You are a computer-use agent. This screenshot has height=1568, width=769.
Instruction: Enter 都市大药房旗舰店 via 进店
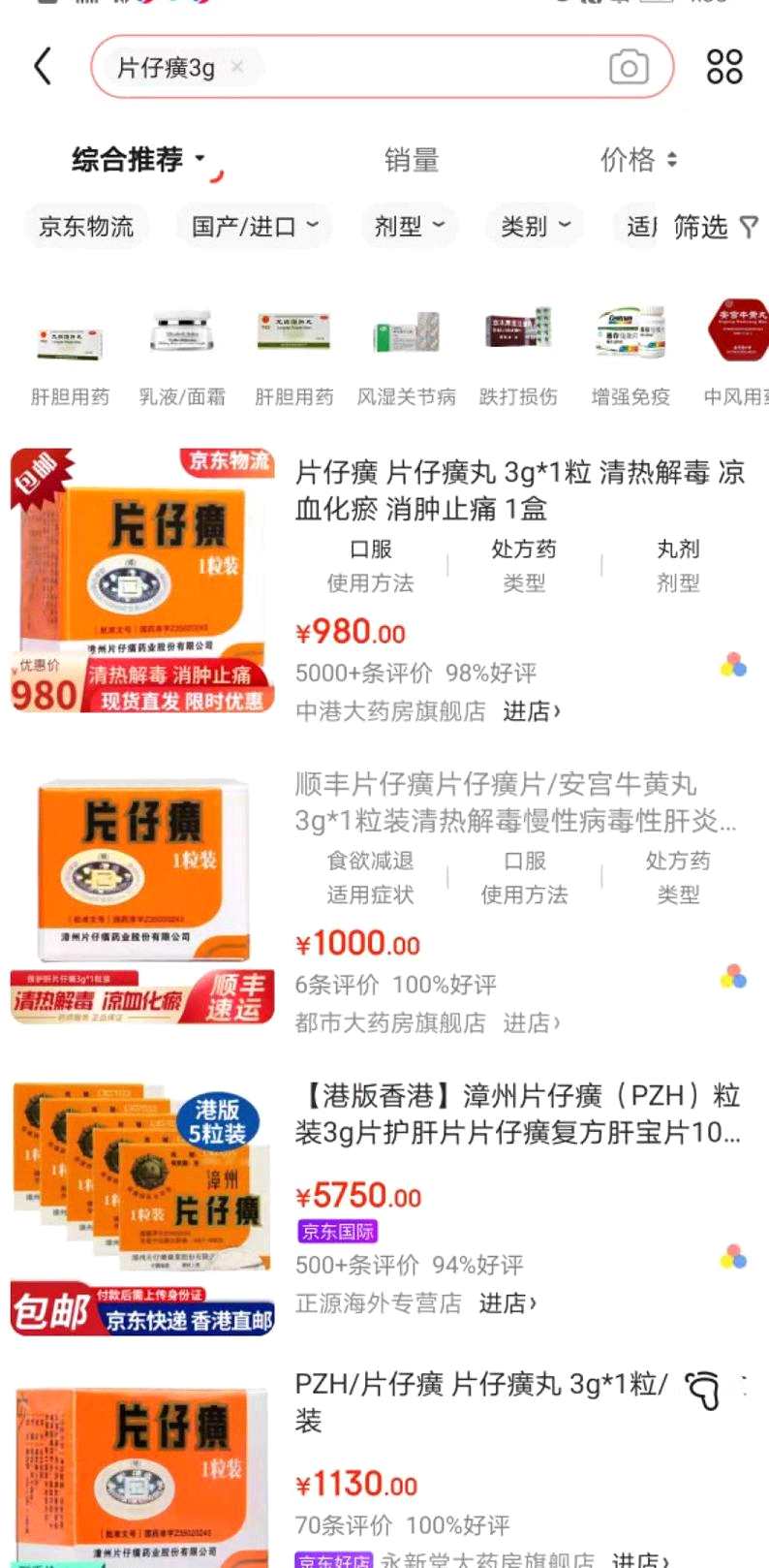click(x=531, y=1022)
